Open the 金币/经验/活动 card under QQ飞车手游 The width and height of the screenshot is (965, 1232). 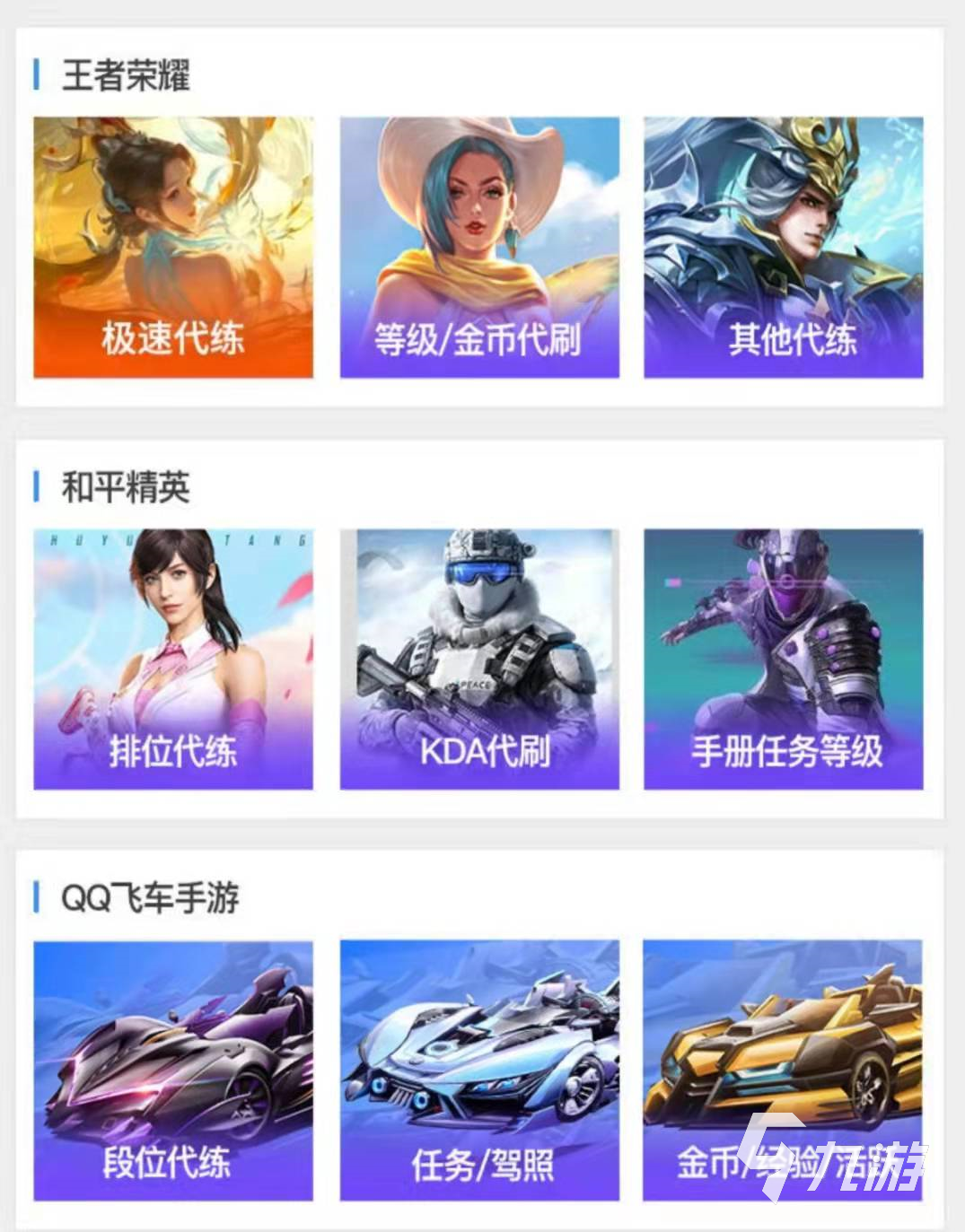point(785,1068)
